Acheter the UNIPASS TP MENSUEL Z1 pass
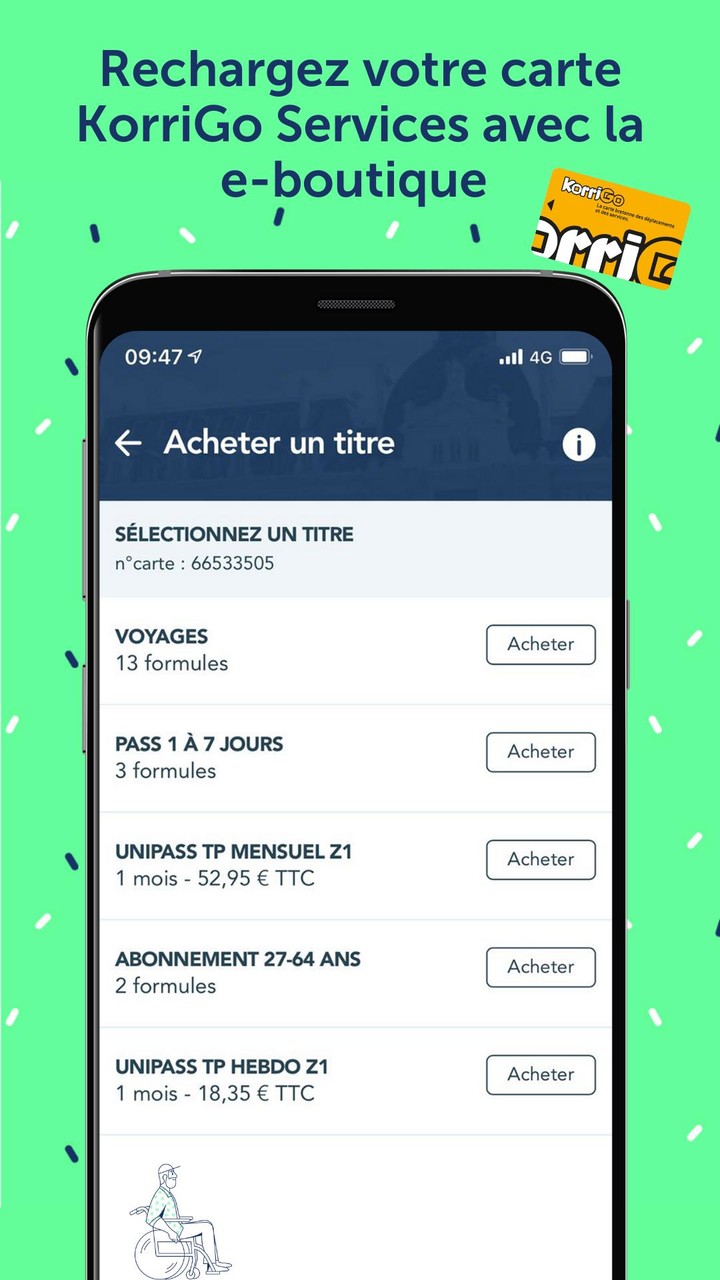The width and height of the screenshot is (720, 1280). pyautogui.click(x=540, y=859)
